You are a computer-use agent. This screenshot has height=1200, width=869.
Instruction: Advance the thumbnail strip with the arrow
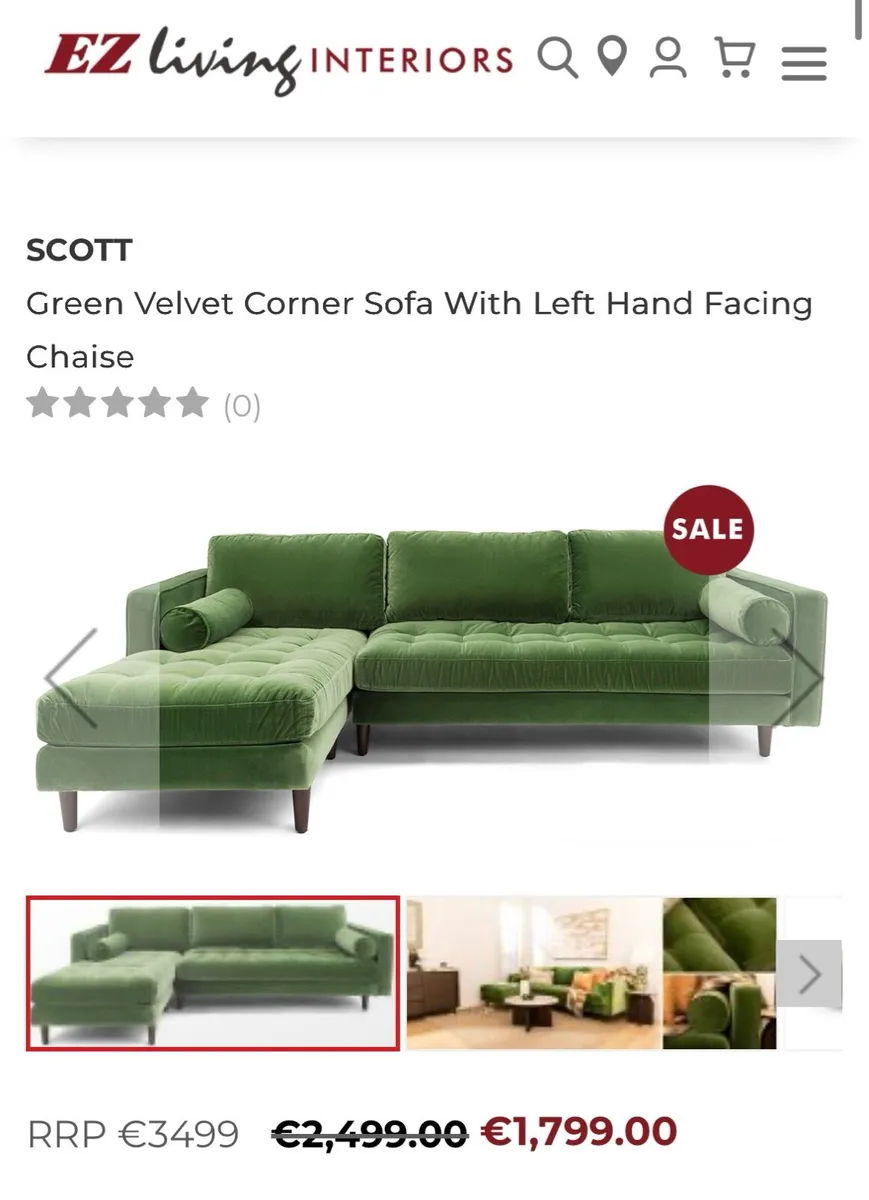tap(809, 973)
